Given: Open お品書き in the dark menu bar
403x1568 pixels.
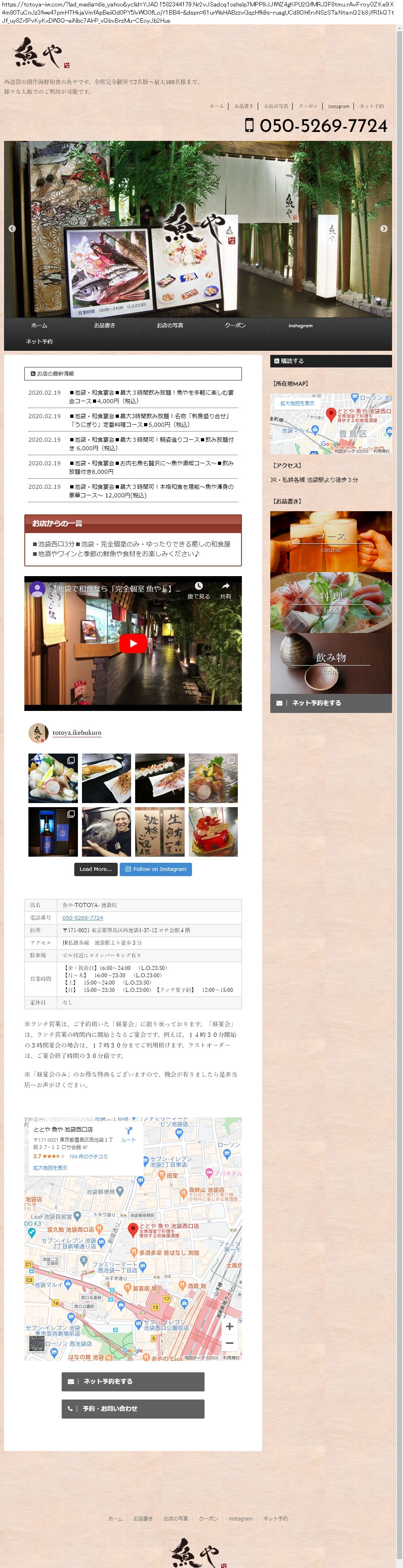Looking at the screenshot, I should 104,326.
